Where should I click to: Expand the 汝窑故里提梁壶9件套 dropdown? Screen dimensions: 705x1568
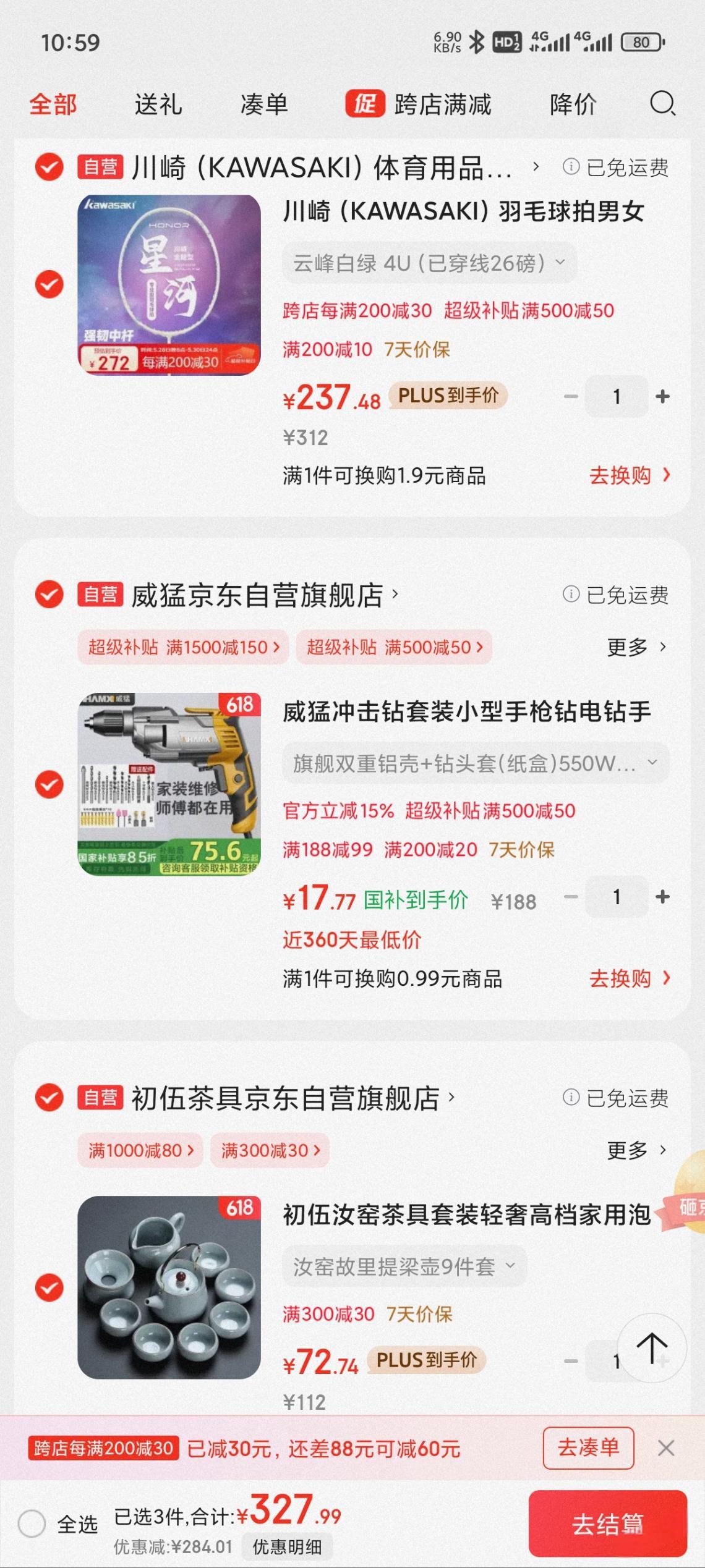click(x=404, y=1266)
